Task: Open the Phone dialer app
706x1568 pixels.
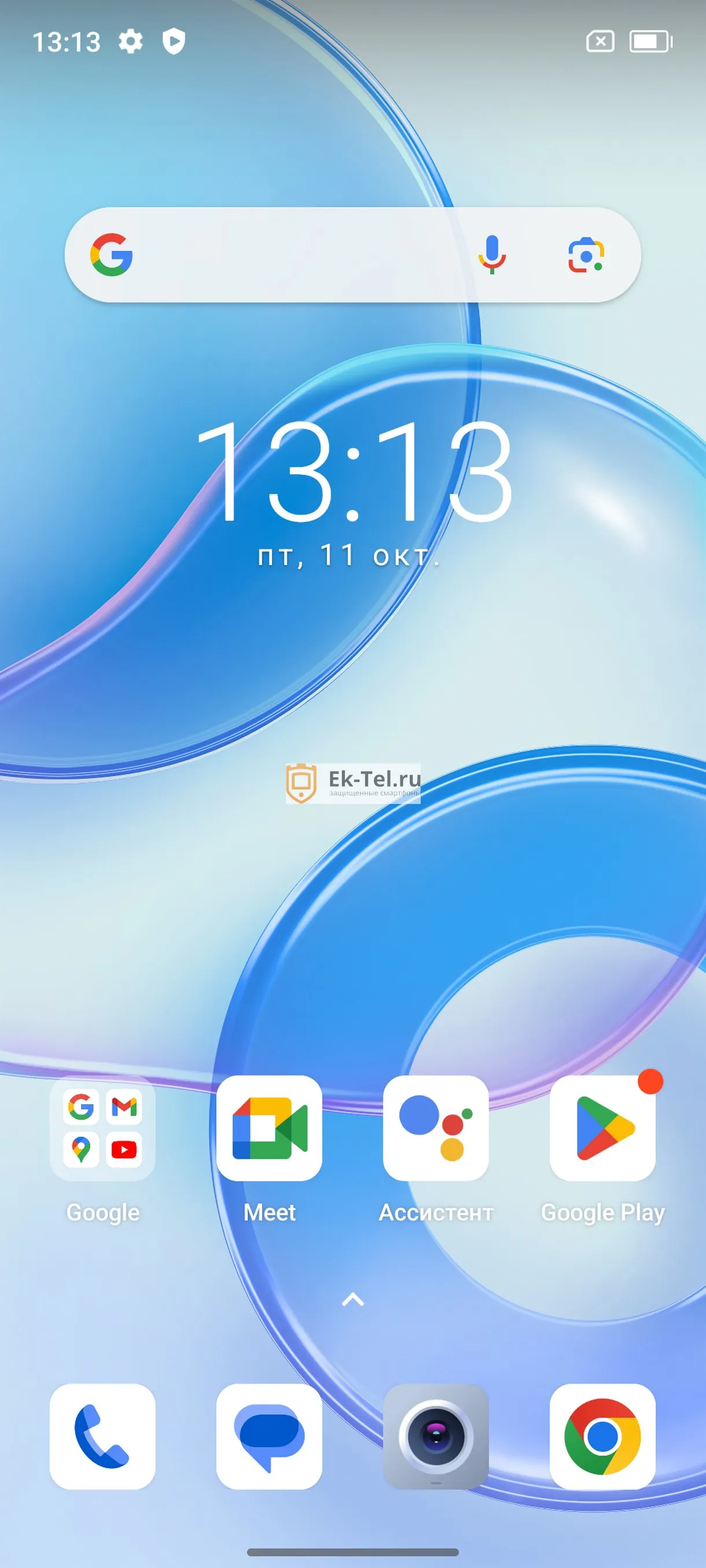Action: [102, 1436]
